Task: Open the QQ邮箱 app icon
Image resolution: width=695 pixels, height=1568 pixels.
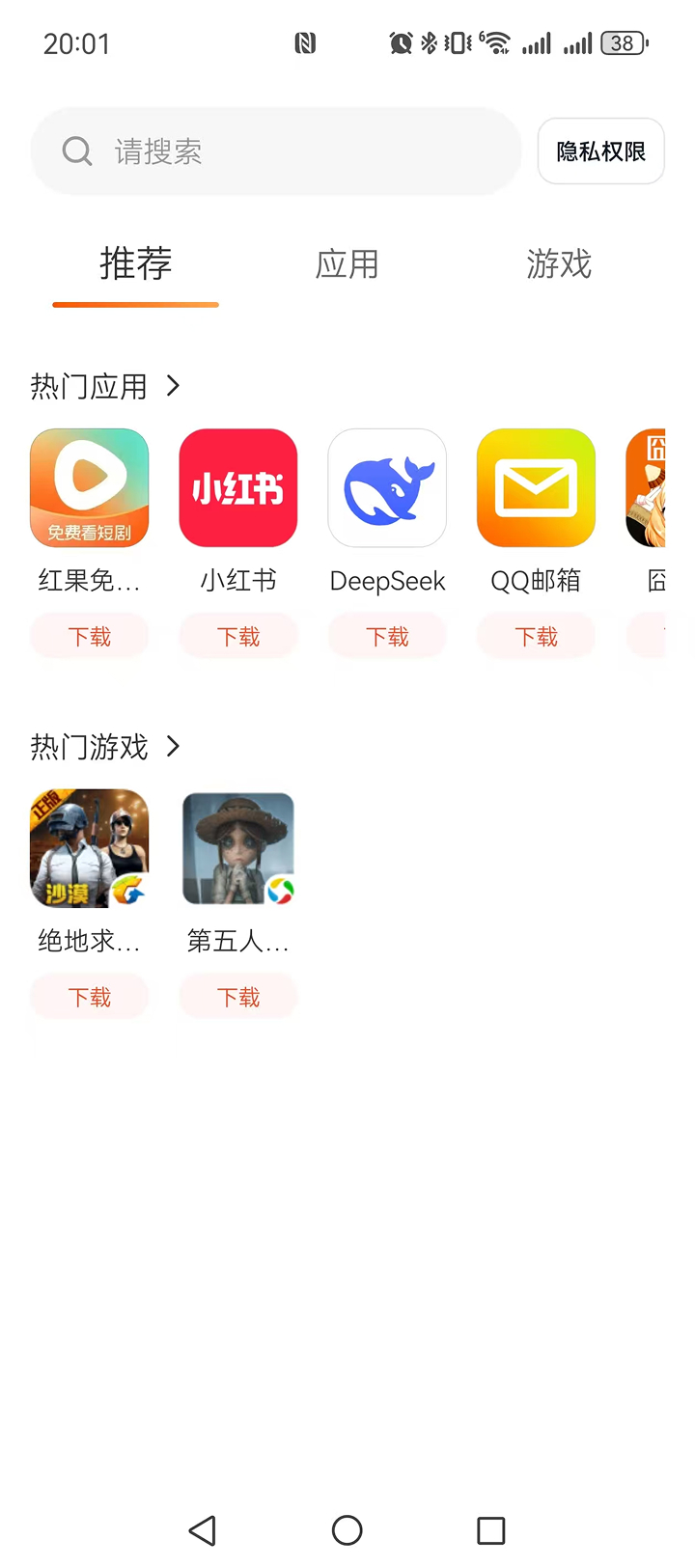Action: coord(535,487)
